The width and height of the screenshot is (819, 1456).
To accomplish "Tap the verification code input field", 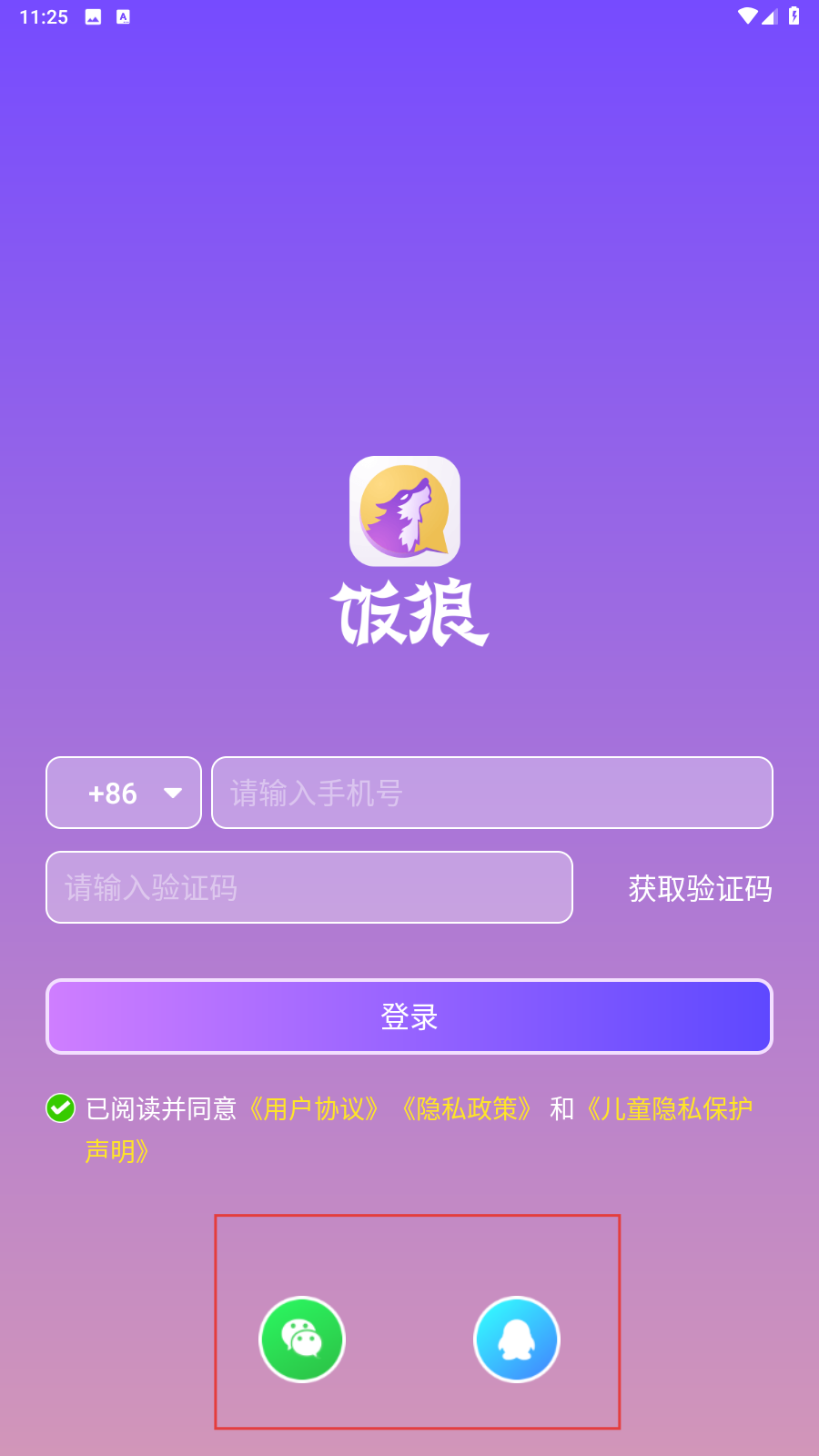I will point(309,887).
